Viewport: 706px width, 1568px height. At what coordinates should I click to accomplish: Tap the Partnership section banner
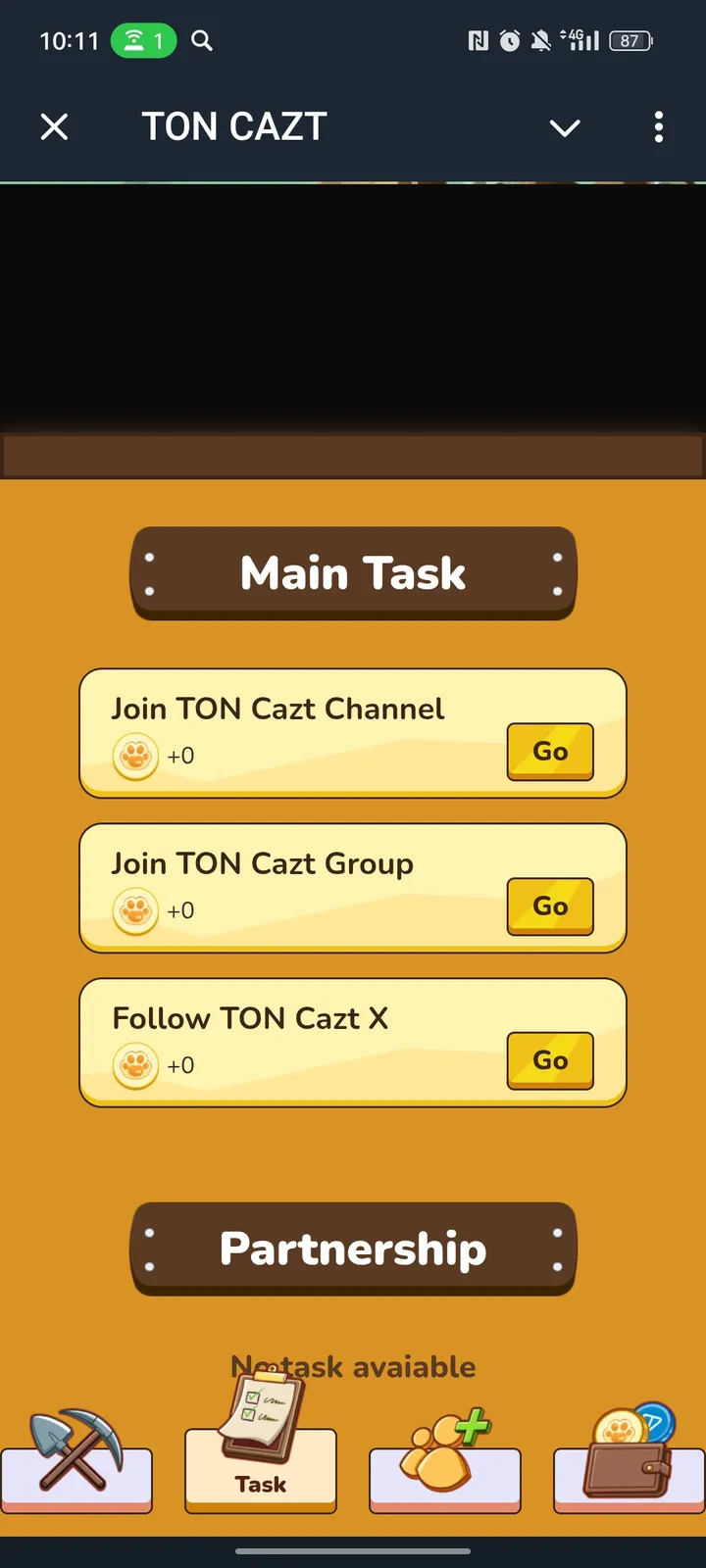coord(353,1249)
